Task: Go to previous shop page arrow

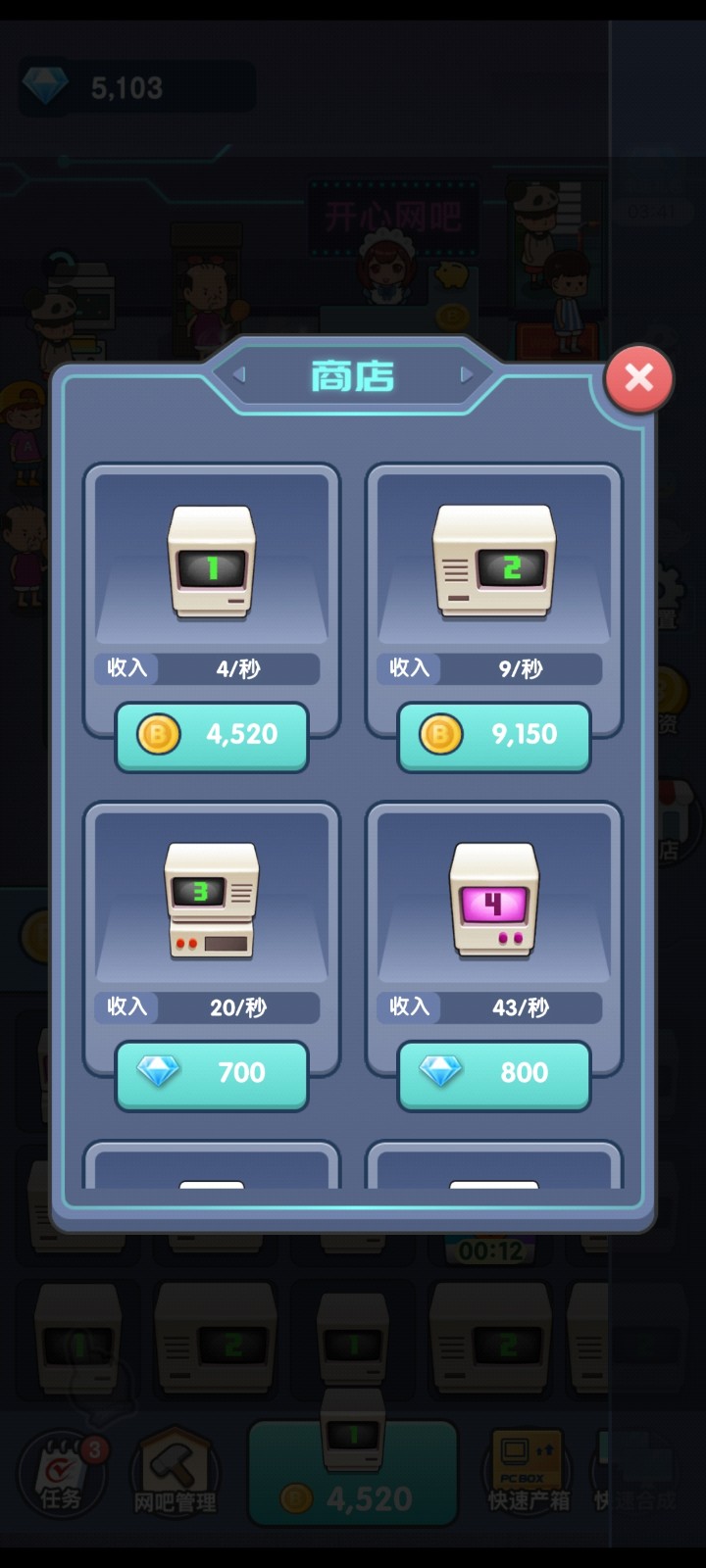Action: coord(239,374)
